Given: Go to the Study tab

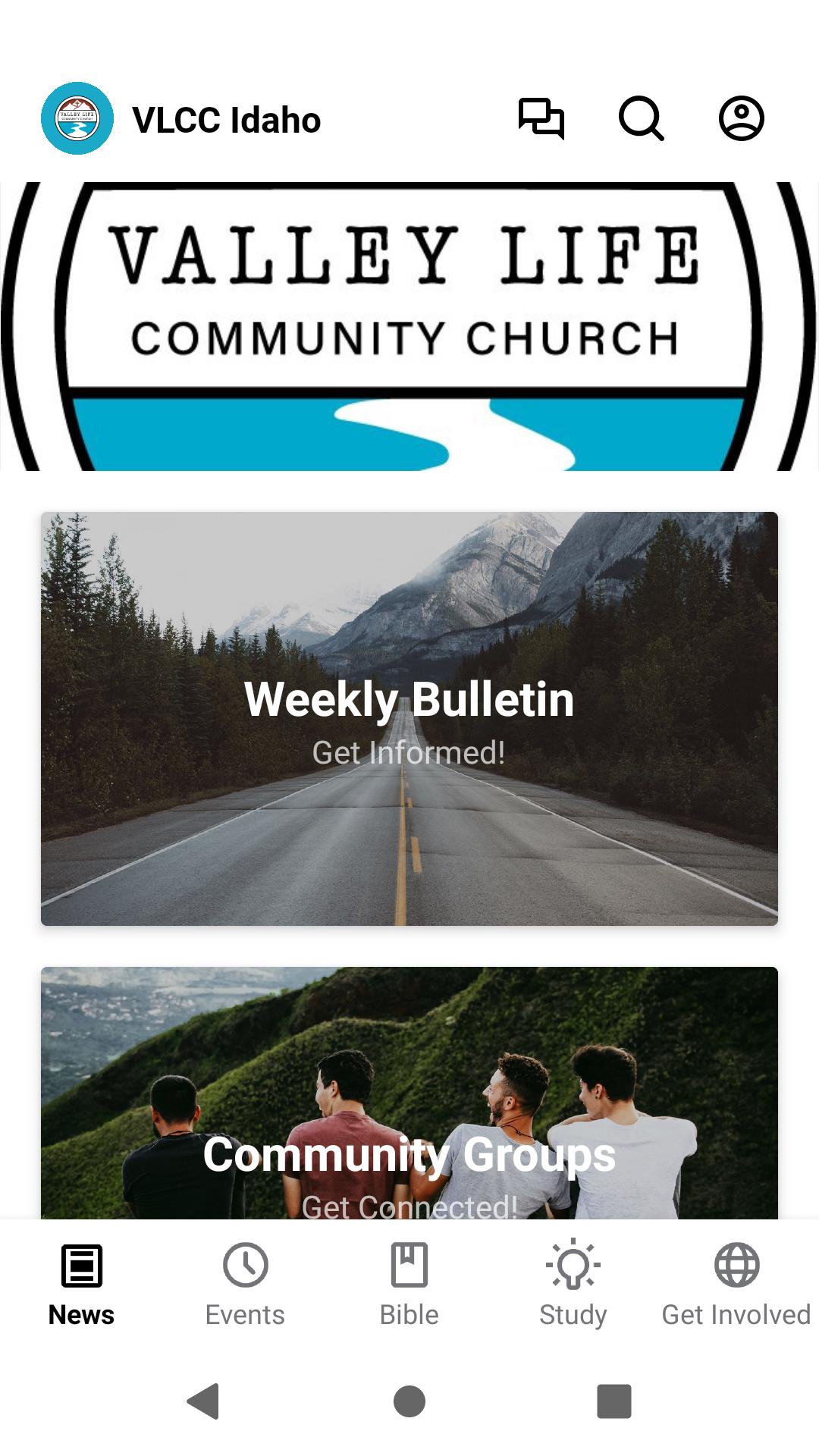Looking at the screenshot, I should coord(573,1285).
